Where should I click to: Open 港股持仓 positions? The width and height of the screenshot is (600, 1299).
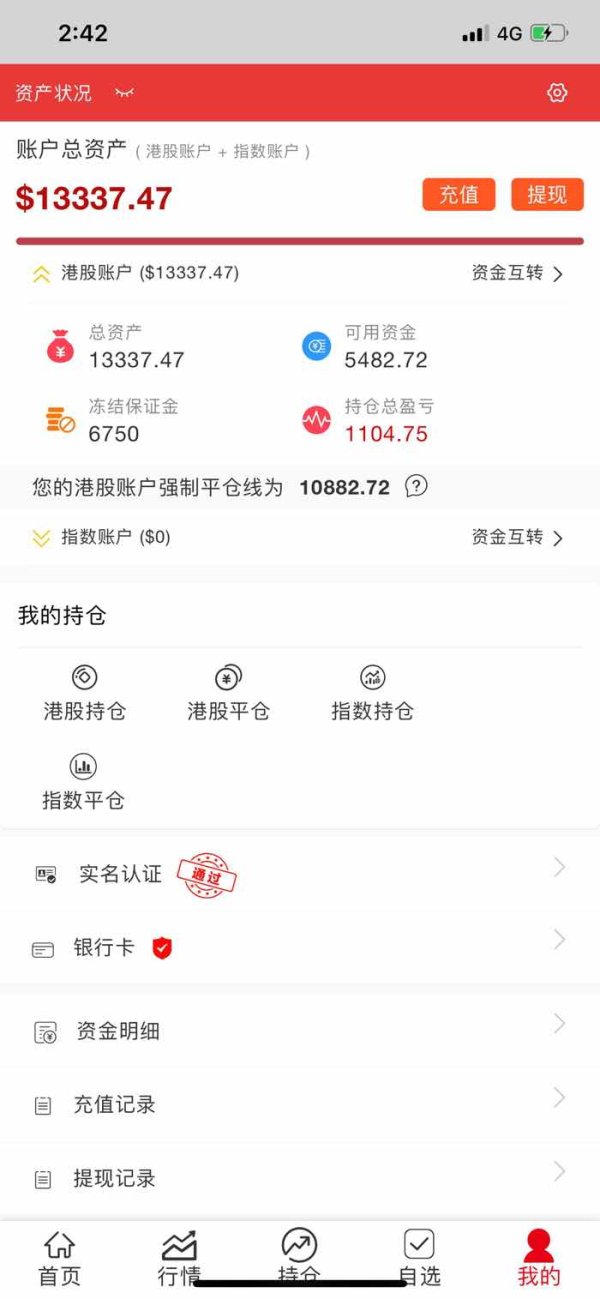(x=84, y=695)
